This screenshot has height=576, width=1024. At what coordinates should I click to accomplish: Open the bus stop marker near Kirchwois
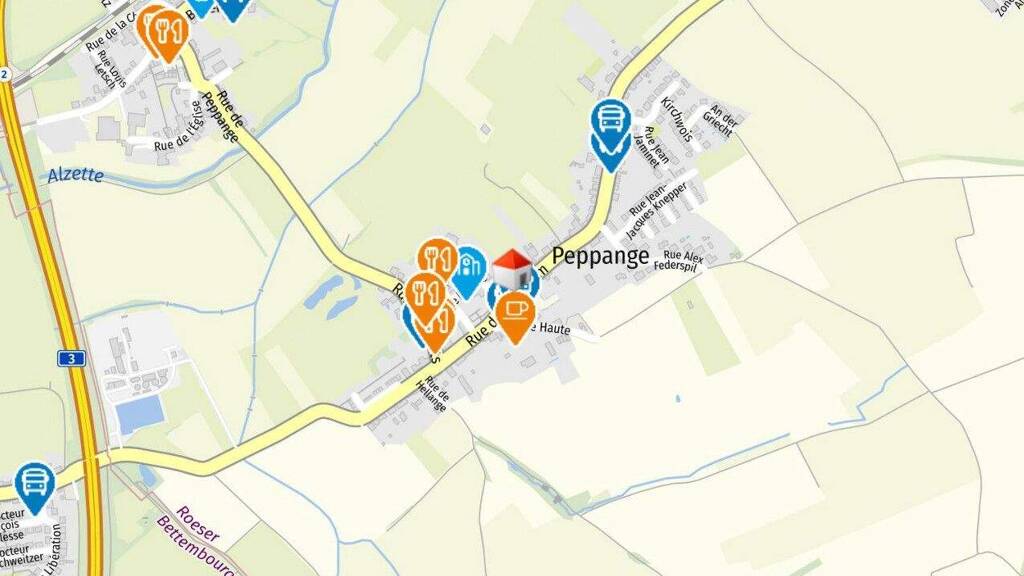tap(611, 121)
